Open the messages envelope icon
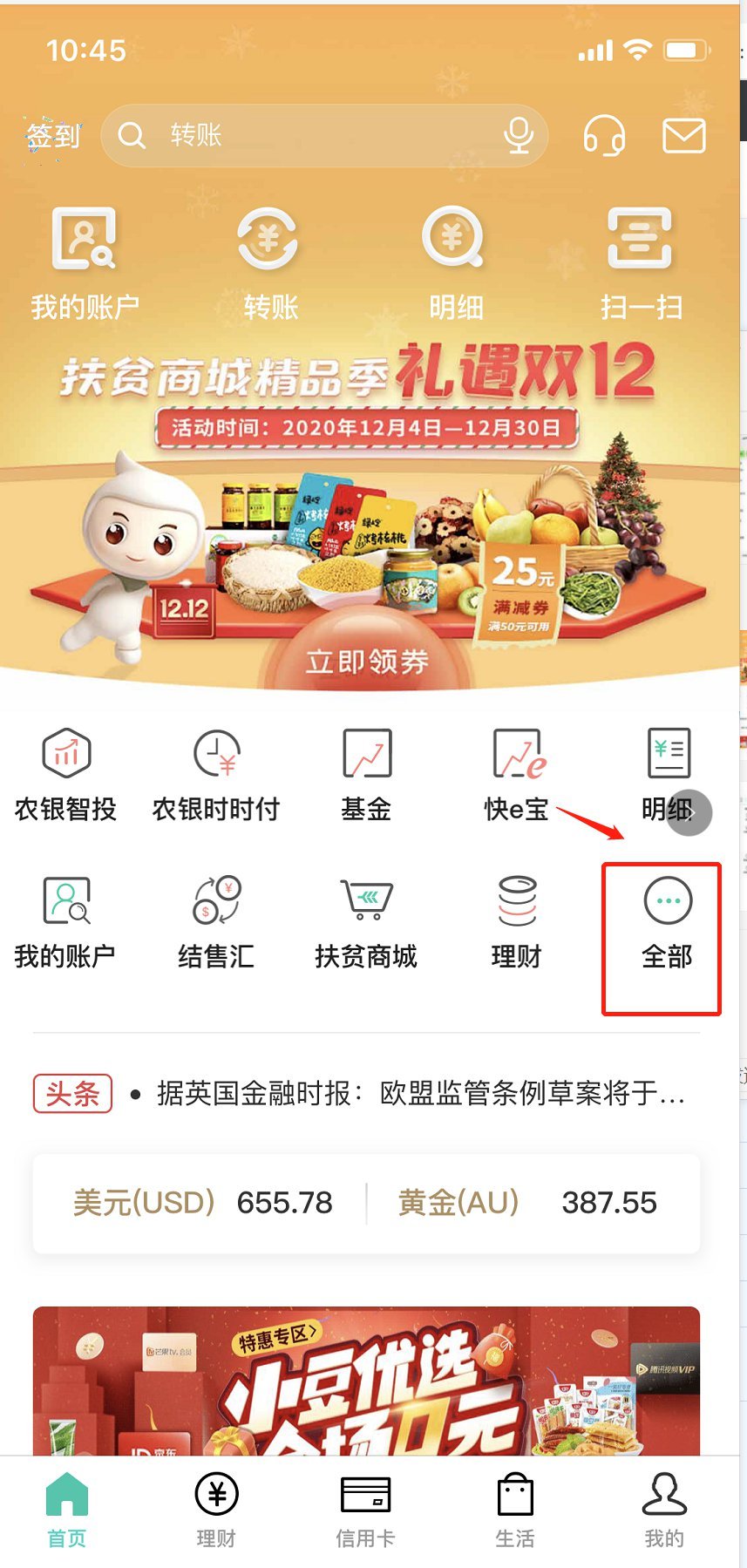 coord(683,136)
